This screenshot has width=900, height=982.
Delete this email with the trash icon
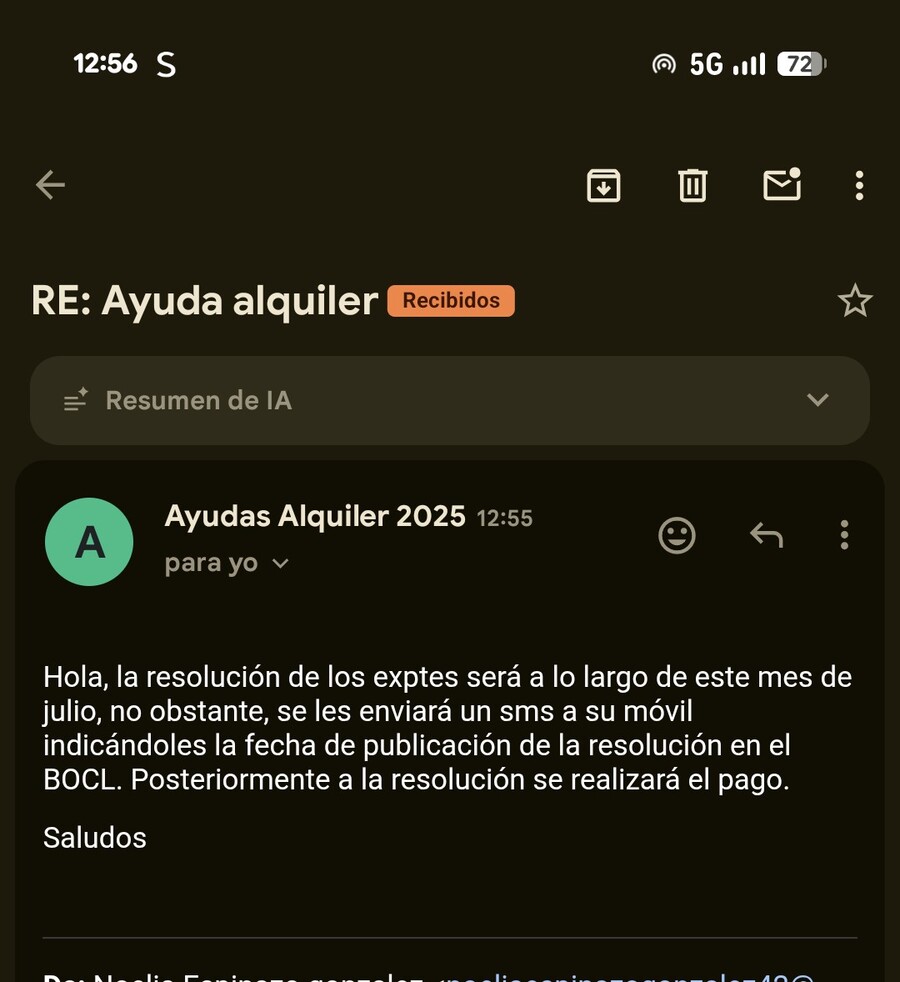[x=693, y=185]
